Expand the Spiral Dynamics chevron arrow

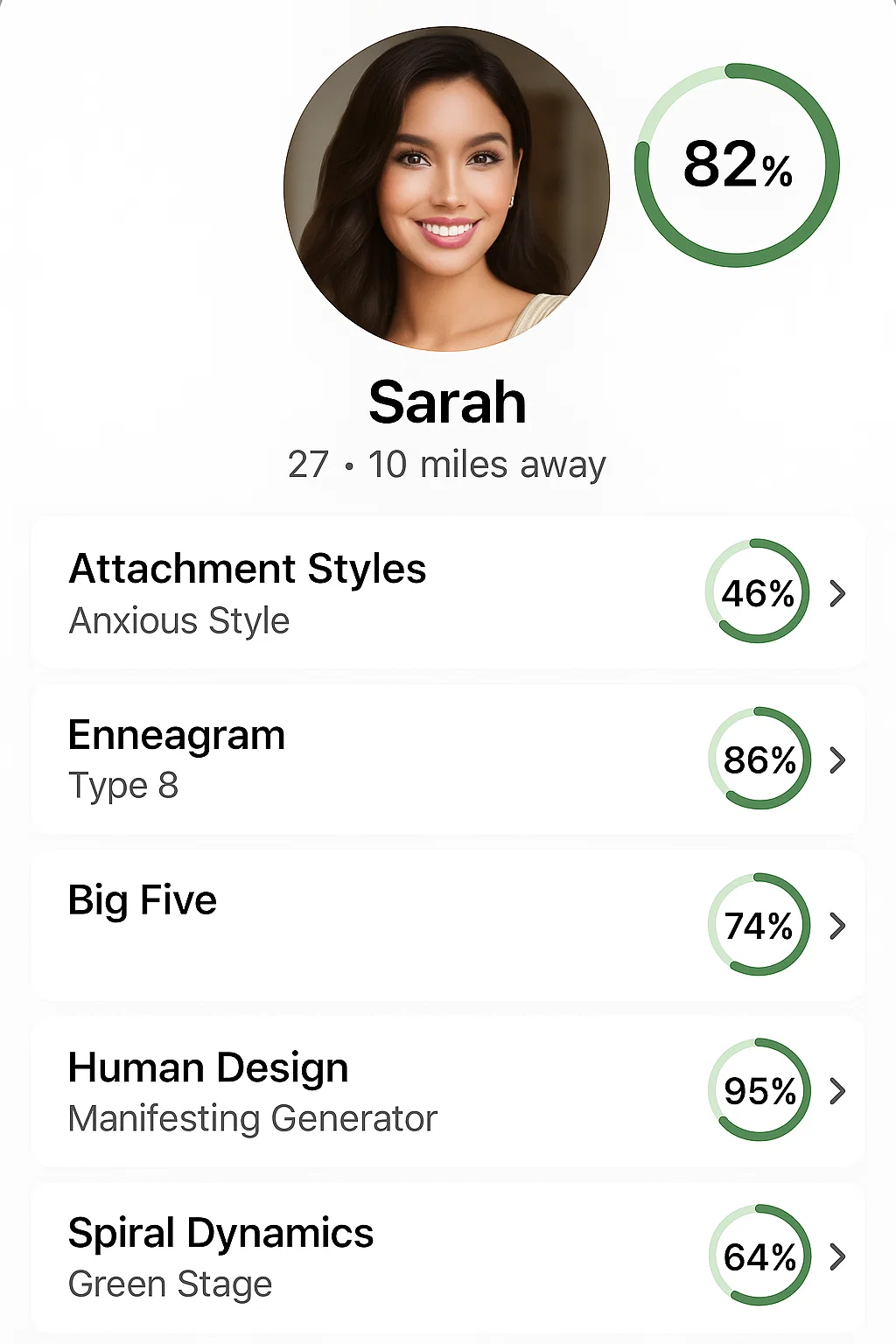(x=837, y=1256)
